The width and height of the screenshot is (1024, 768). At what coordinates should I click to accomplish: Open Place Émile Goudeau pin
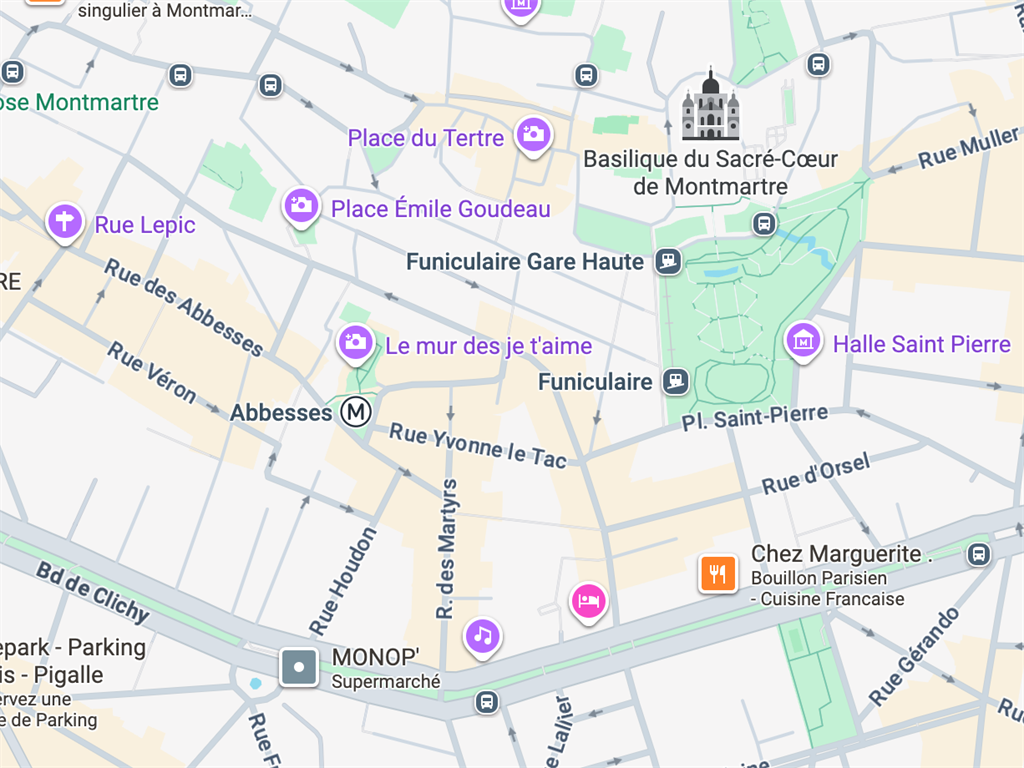point(300,206)
